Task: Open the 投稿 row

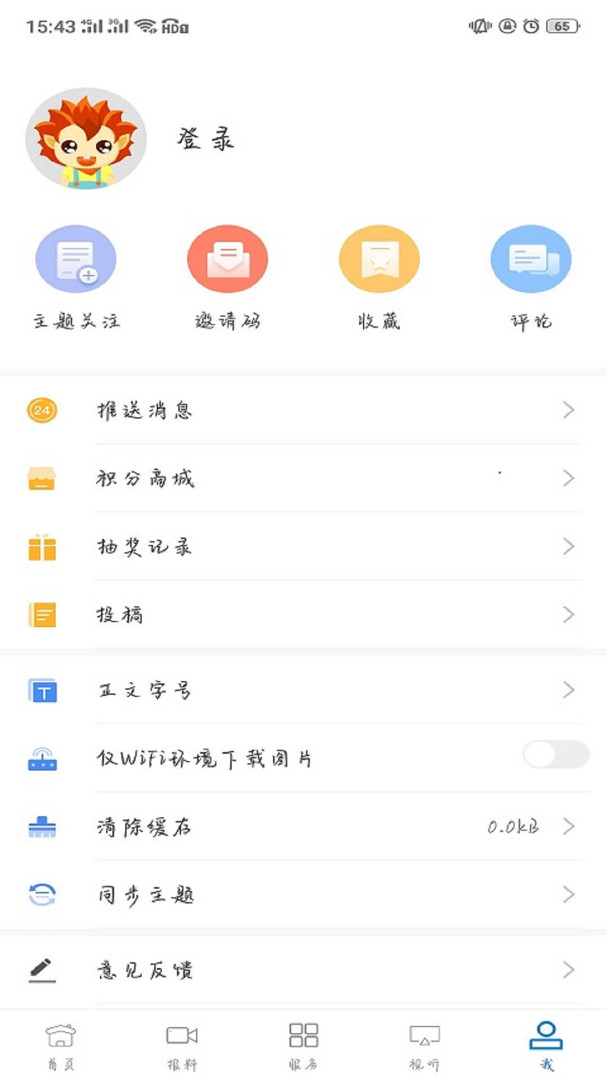Action: 303,614
